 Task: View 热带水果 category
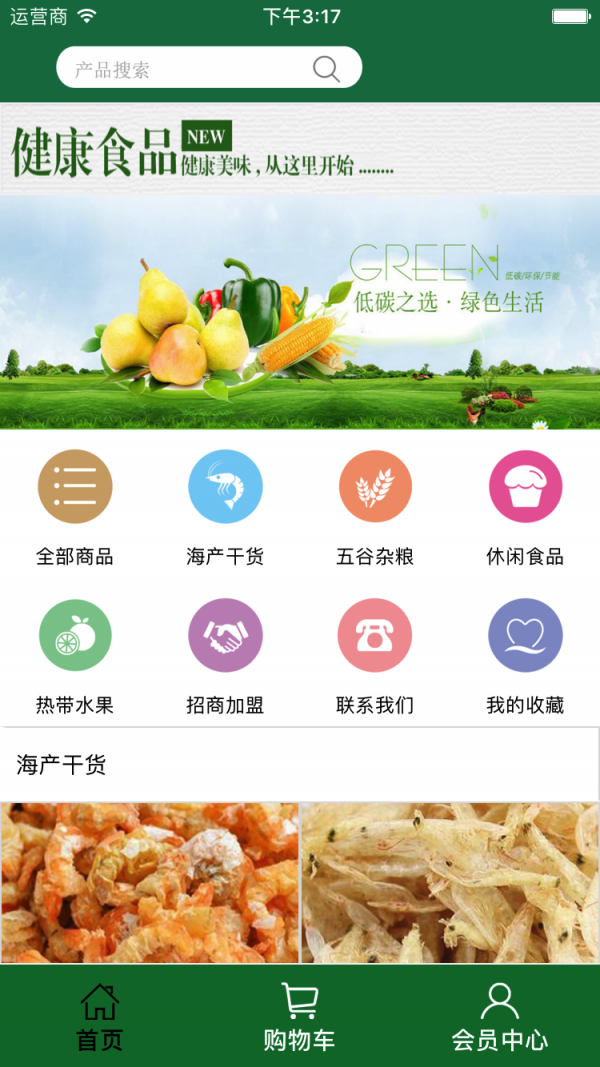[75, 636]
